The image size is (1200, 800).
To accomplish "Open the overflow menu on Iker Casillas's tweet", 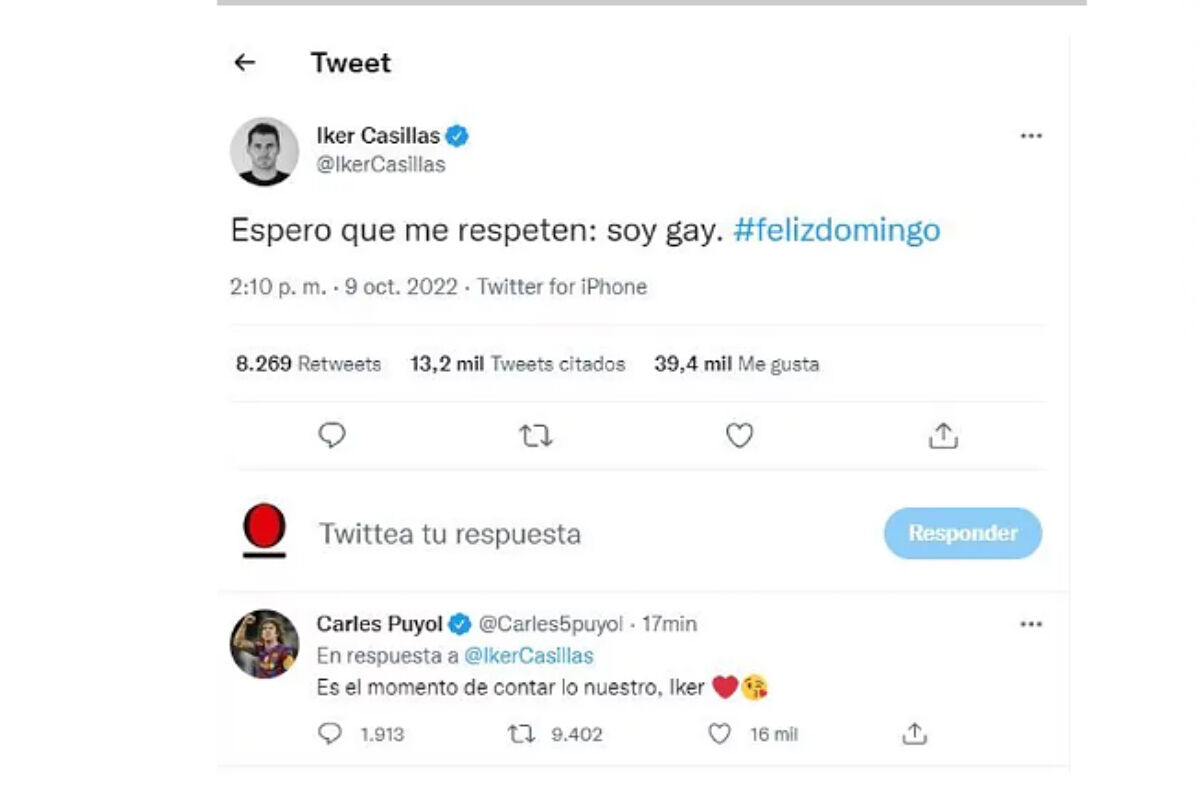I will point(1031,137).
